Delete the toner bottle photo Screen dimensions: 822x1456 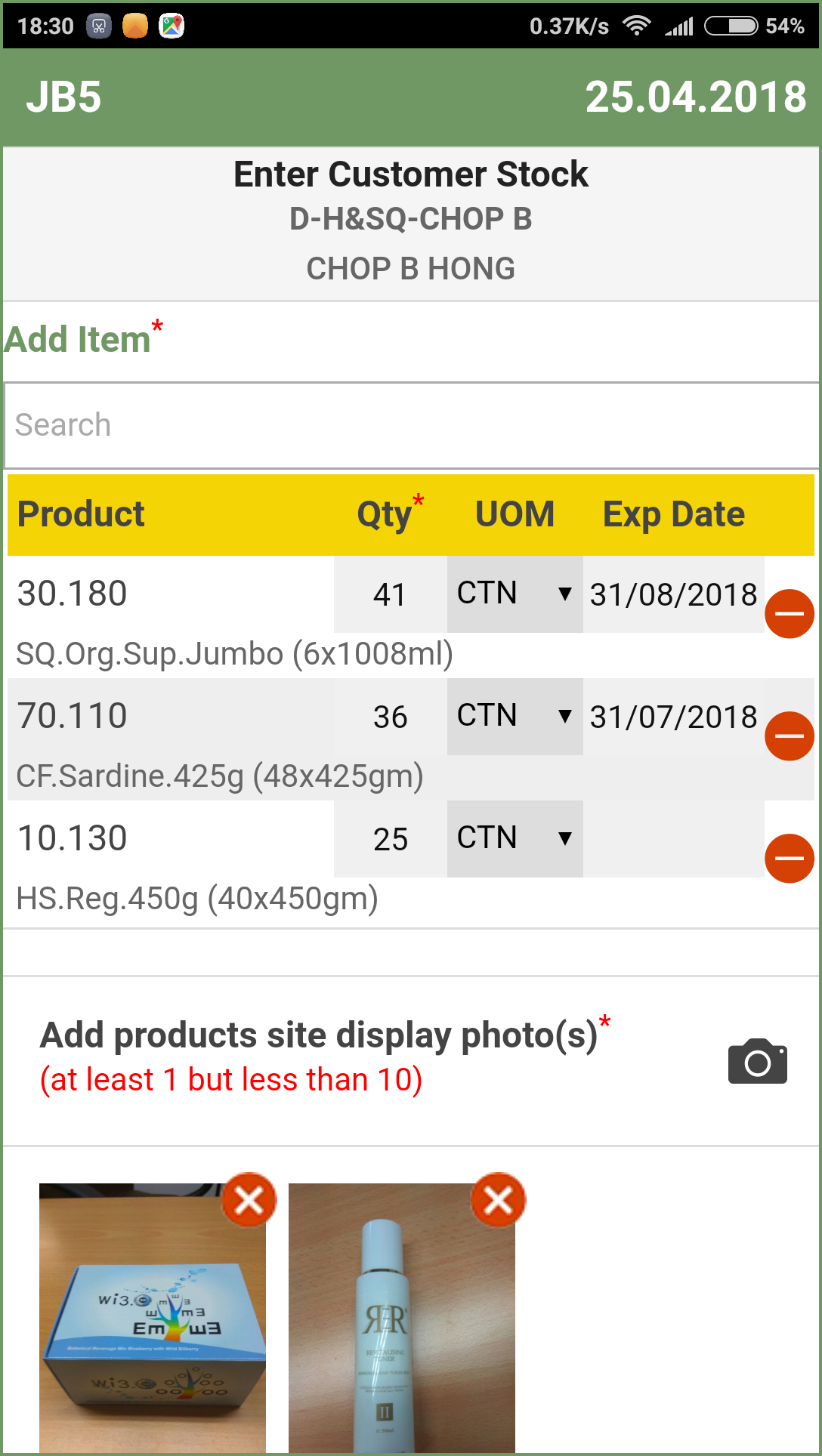click(499, 1200)
